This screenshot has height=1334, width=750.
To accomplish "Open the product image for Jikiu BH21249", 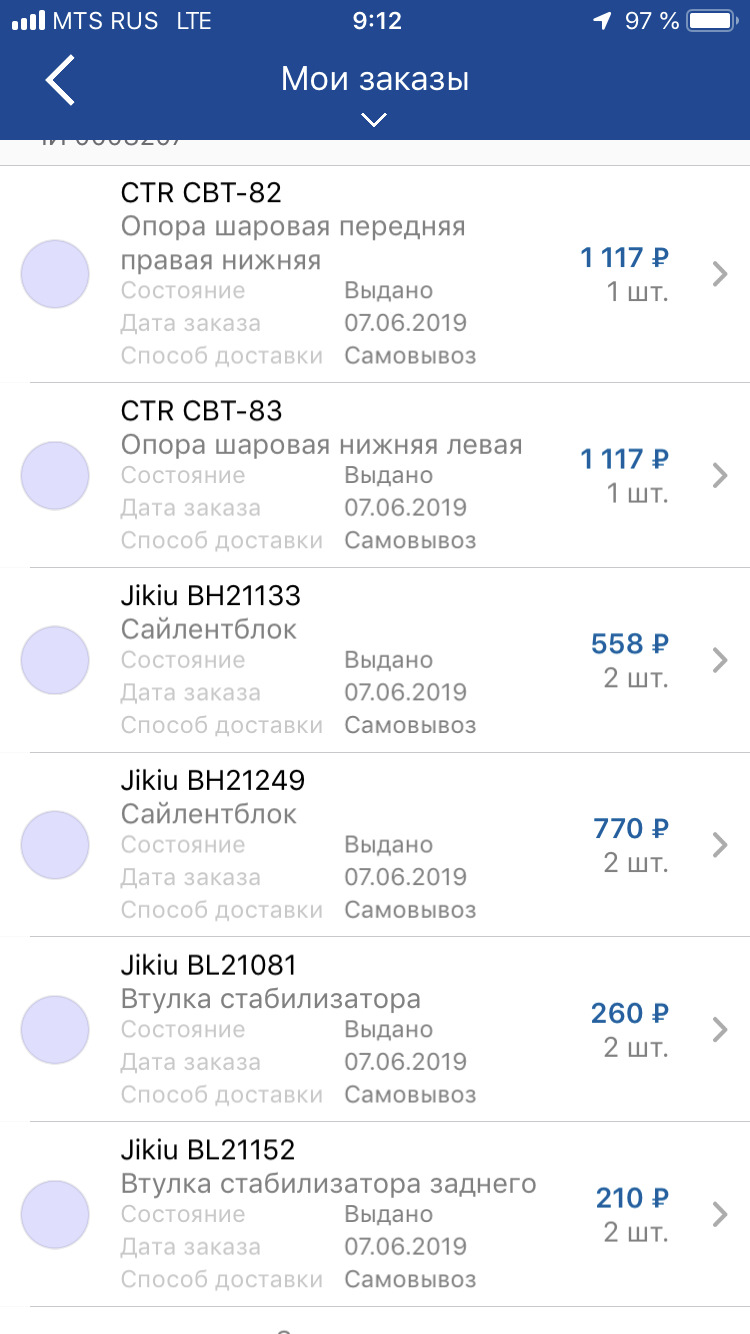I will [55, 845].
